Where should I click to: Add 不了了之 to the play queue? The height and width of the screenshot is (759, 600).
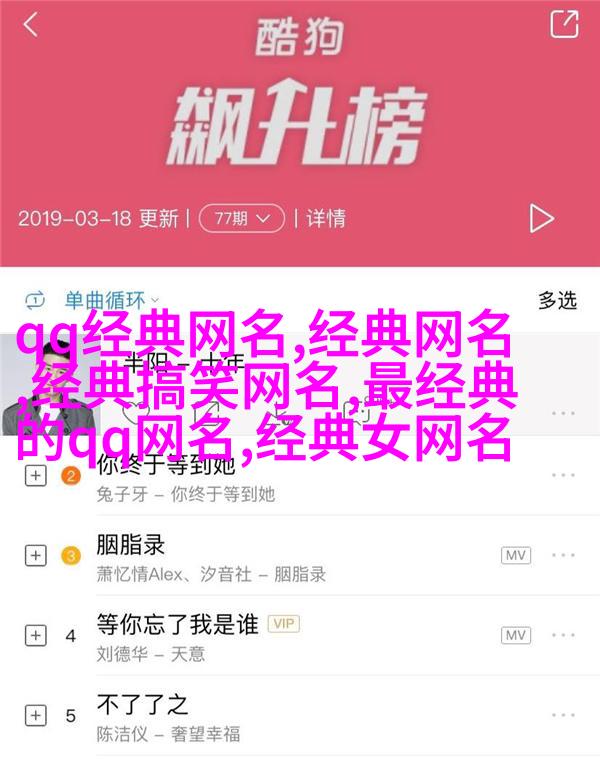pyautogui.click(x=34, y=716)
